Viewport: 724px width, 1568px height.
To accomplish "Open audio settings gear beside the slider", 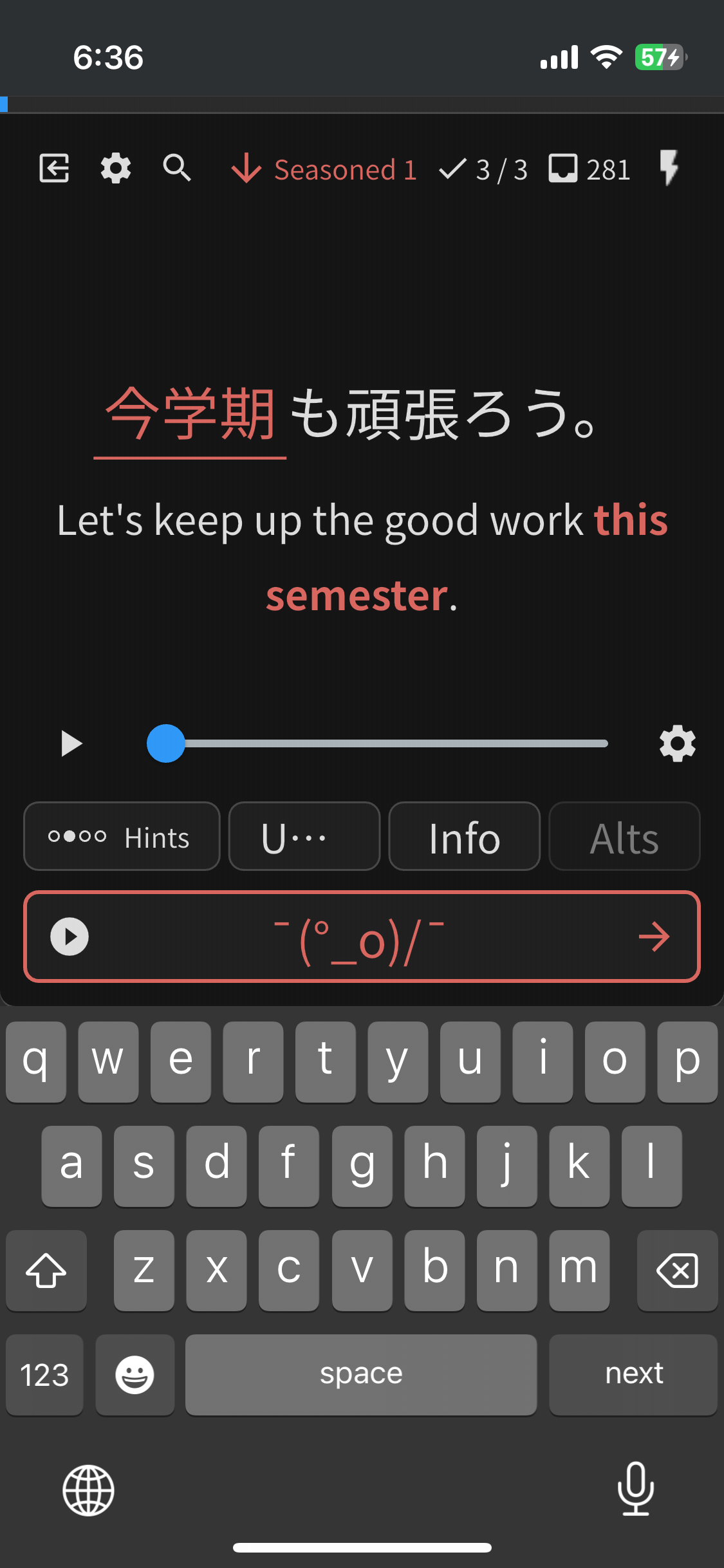I will tap(678, 743).
